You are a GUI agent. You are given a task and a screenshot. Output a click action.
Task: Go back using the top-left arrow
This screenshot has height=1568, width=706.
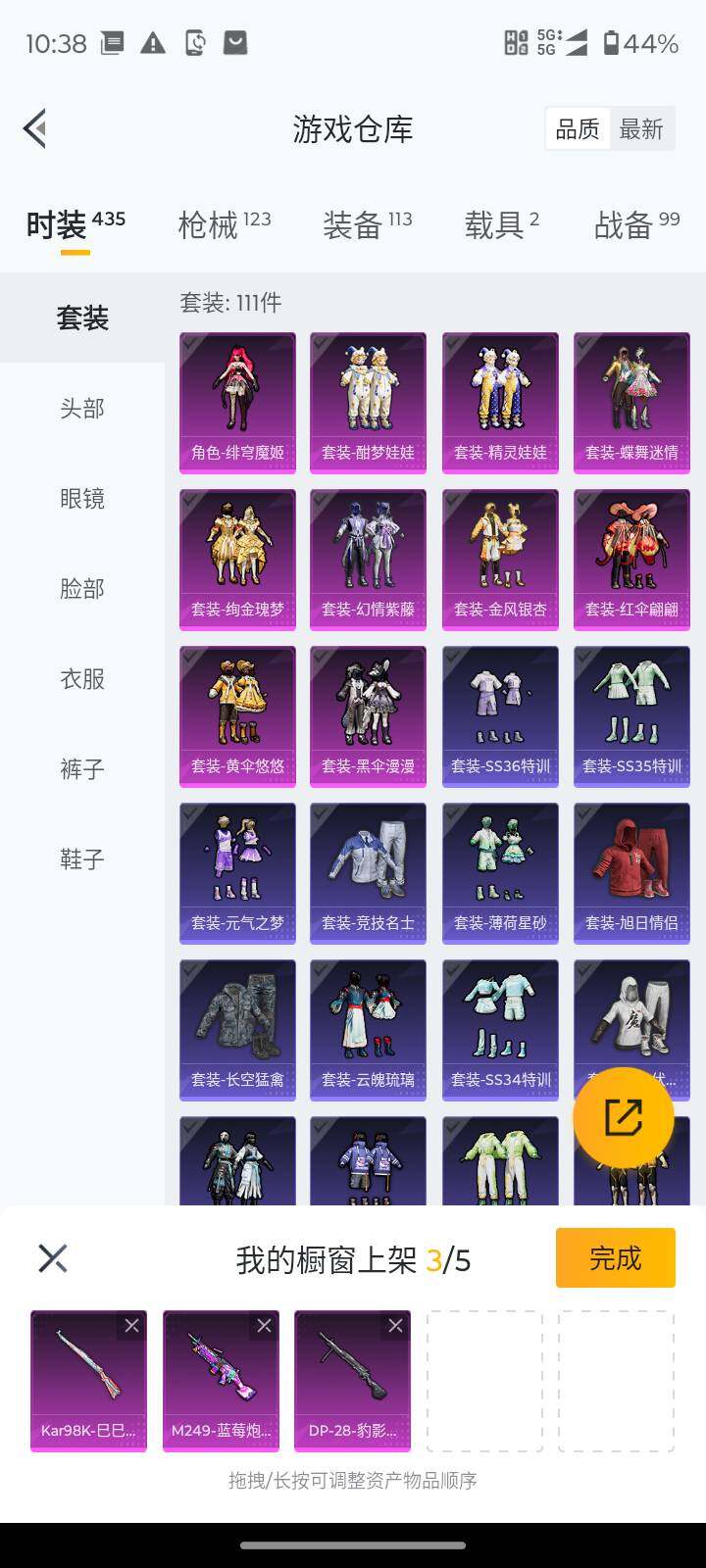(35, 128)
